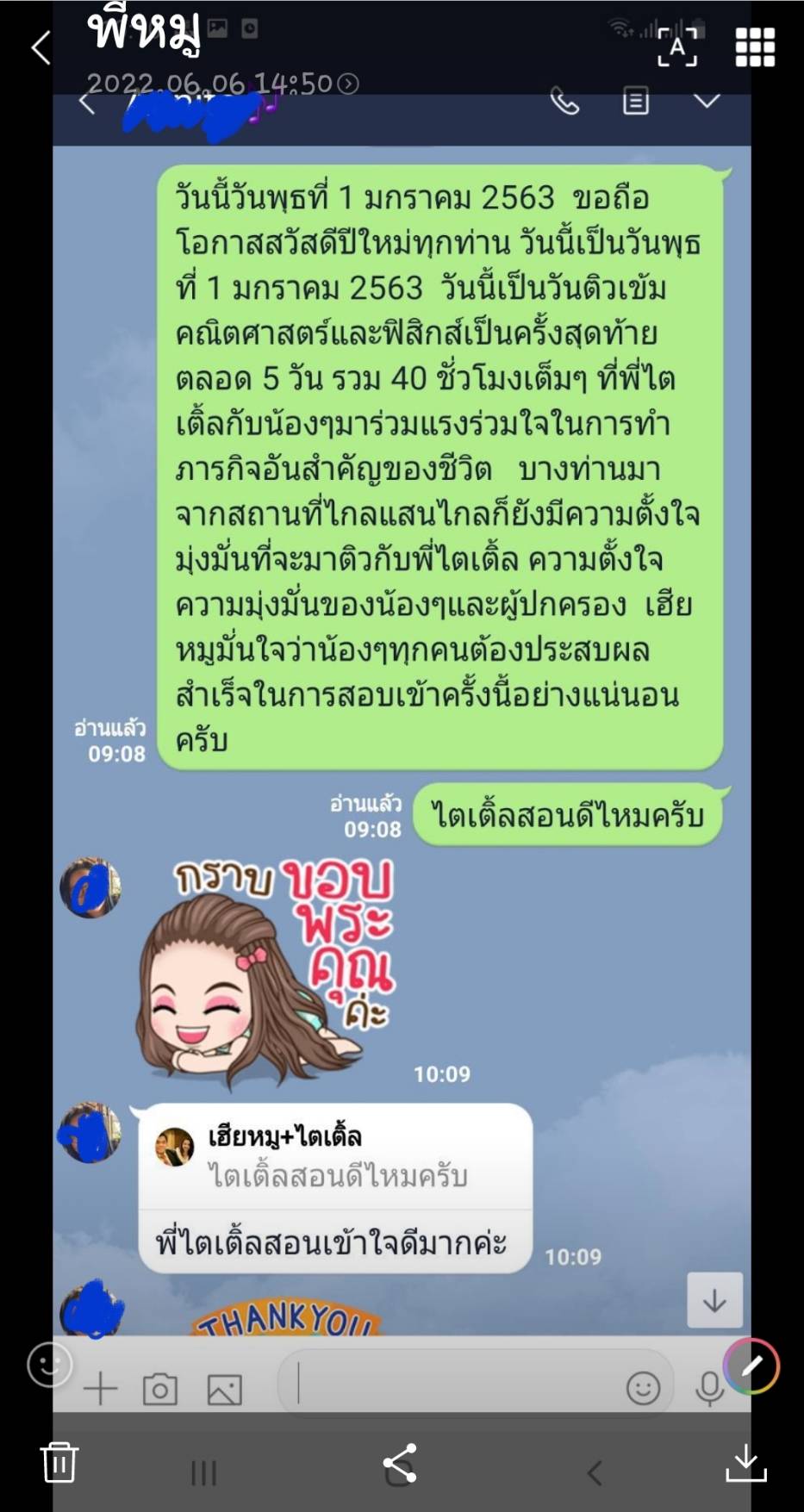
Task: Open the grid view of photos
Action: click(x=755, y=47)
